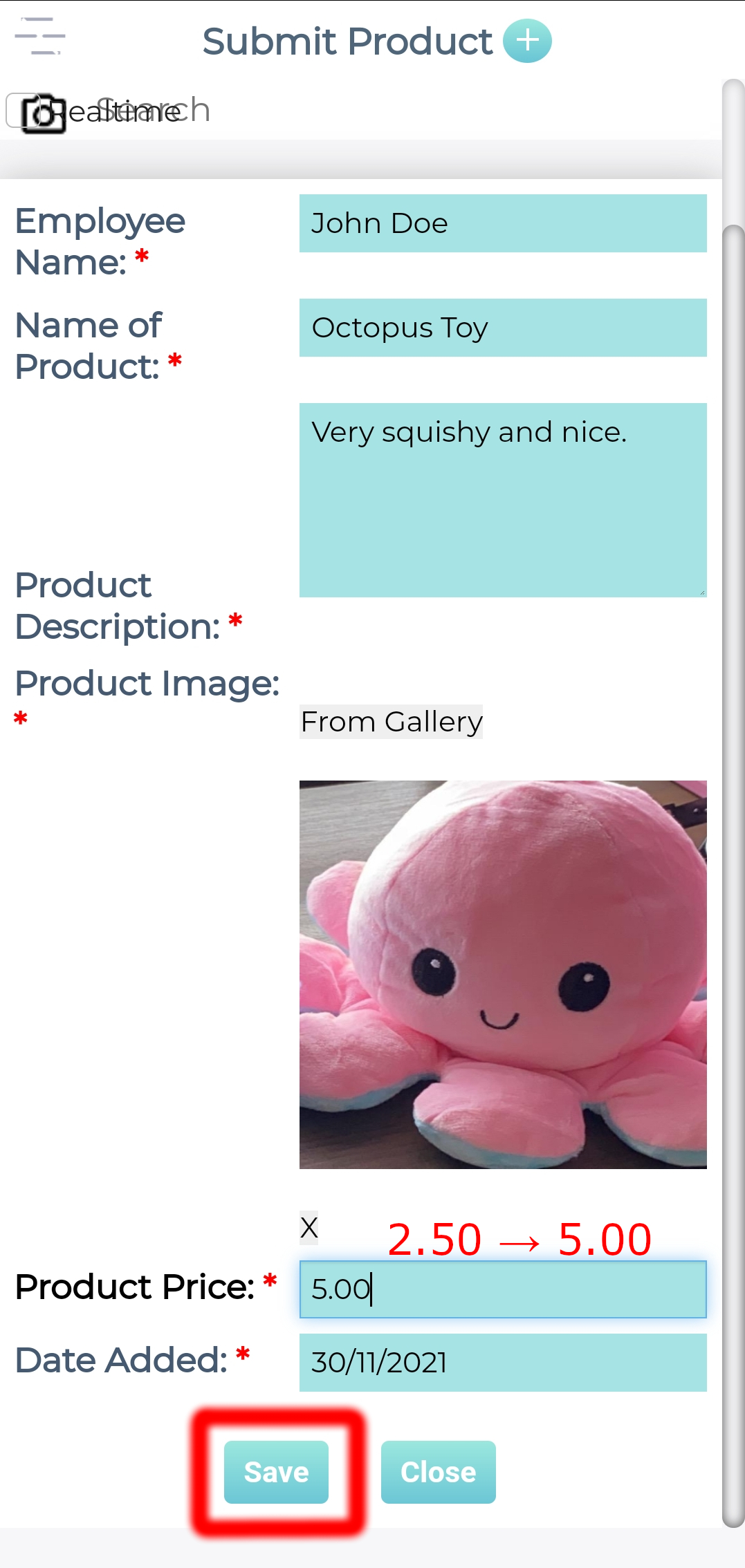Choose an image From Gallery
745x1568 pixels.
pos(392,722)
